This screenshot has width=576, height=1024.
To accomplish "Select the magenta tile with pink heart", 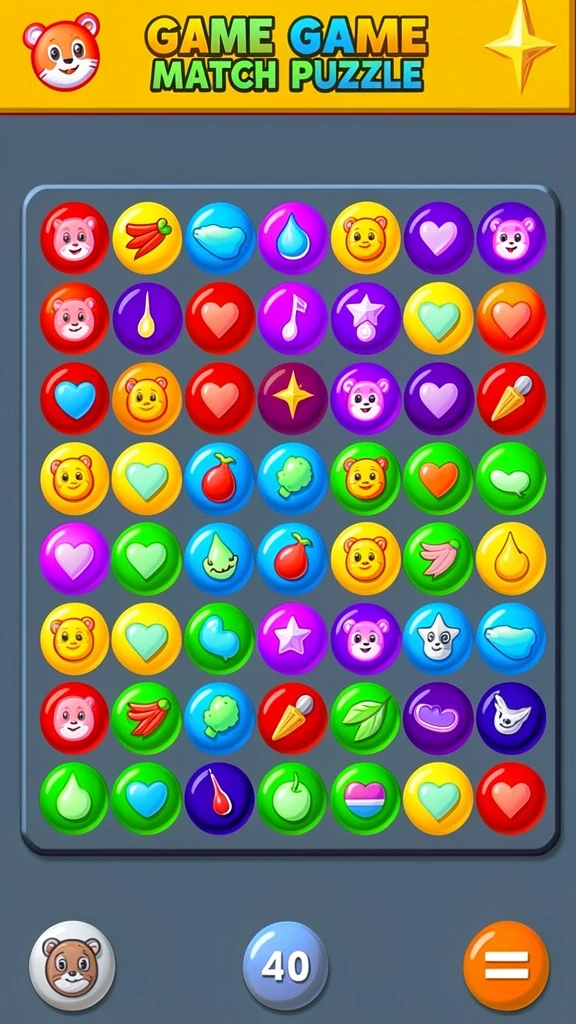I will [74, 558].
